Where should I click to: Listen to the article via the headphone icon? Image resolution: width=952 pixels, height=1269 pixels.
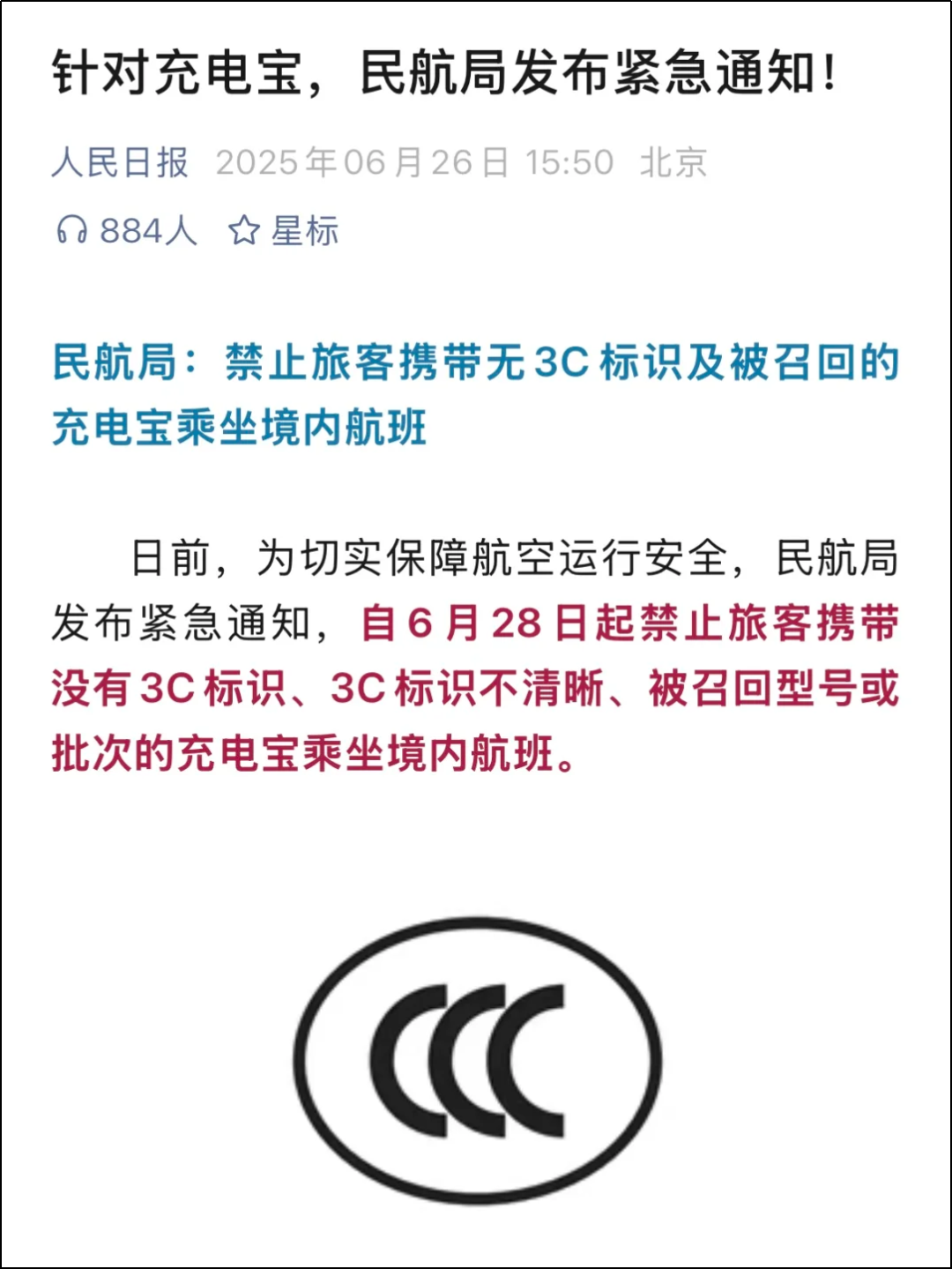(x=72, y=231)
